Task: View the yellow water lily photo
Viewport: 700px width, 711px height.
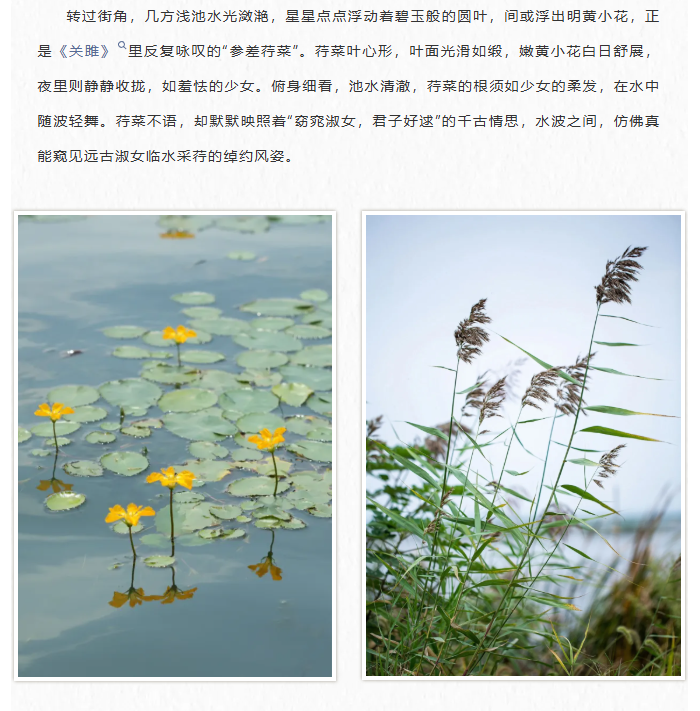Action: click(x=175, y=445)
